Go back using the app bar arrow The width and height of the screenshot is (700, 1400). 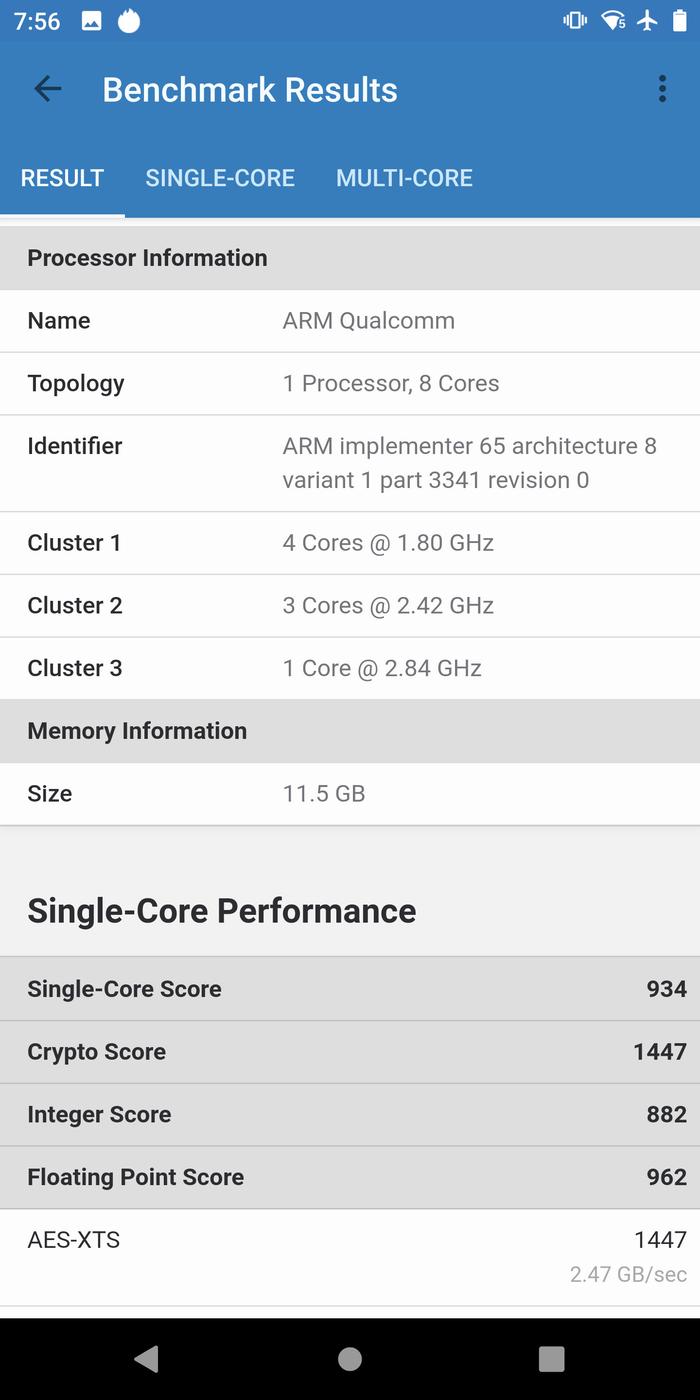point(48,89)
